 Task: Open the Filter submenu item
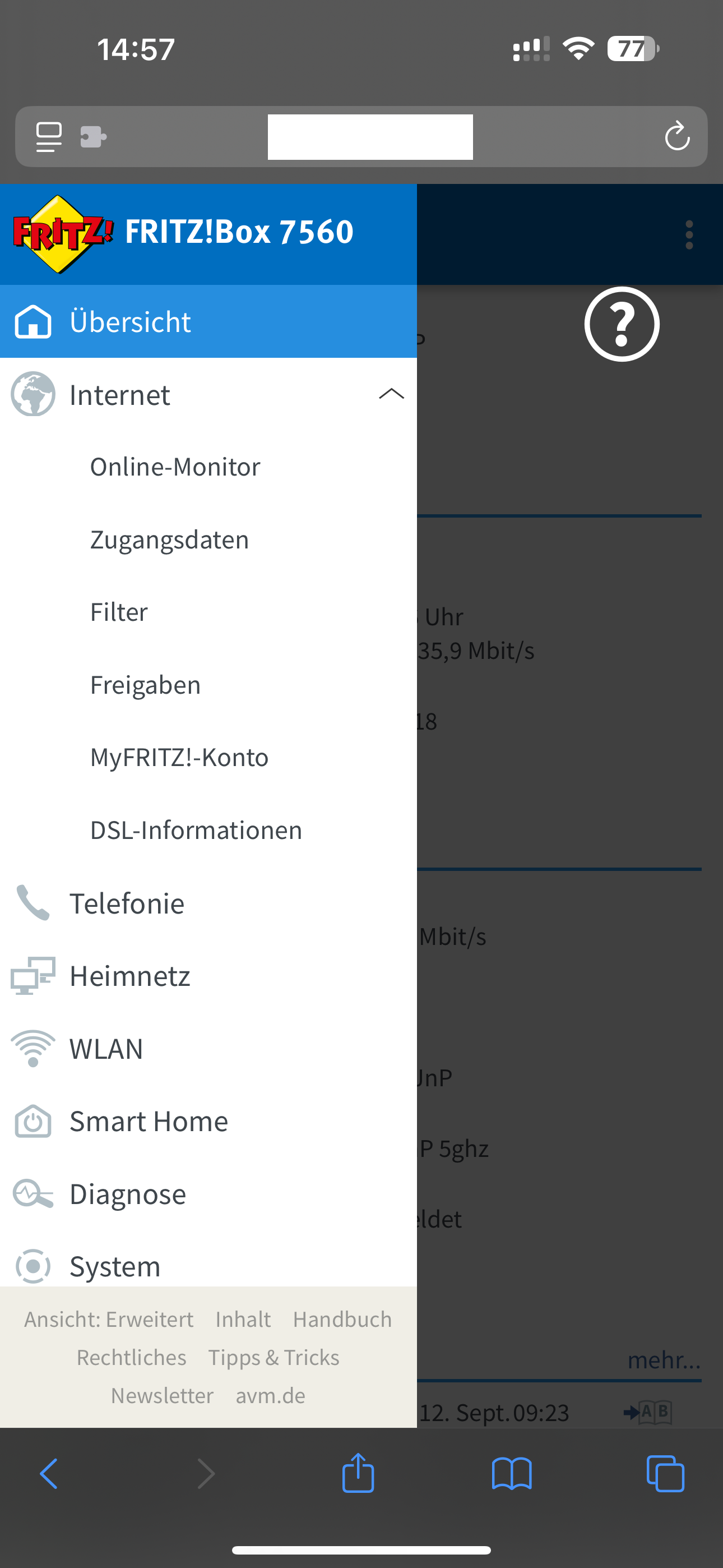pyautogui.click(x=119, y=612)
